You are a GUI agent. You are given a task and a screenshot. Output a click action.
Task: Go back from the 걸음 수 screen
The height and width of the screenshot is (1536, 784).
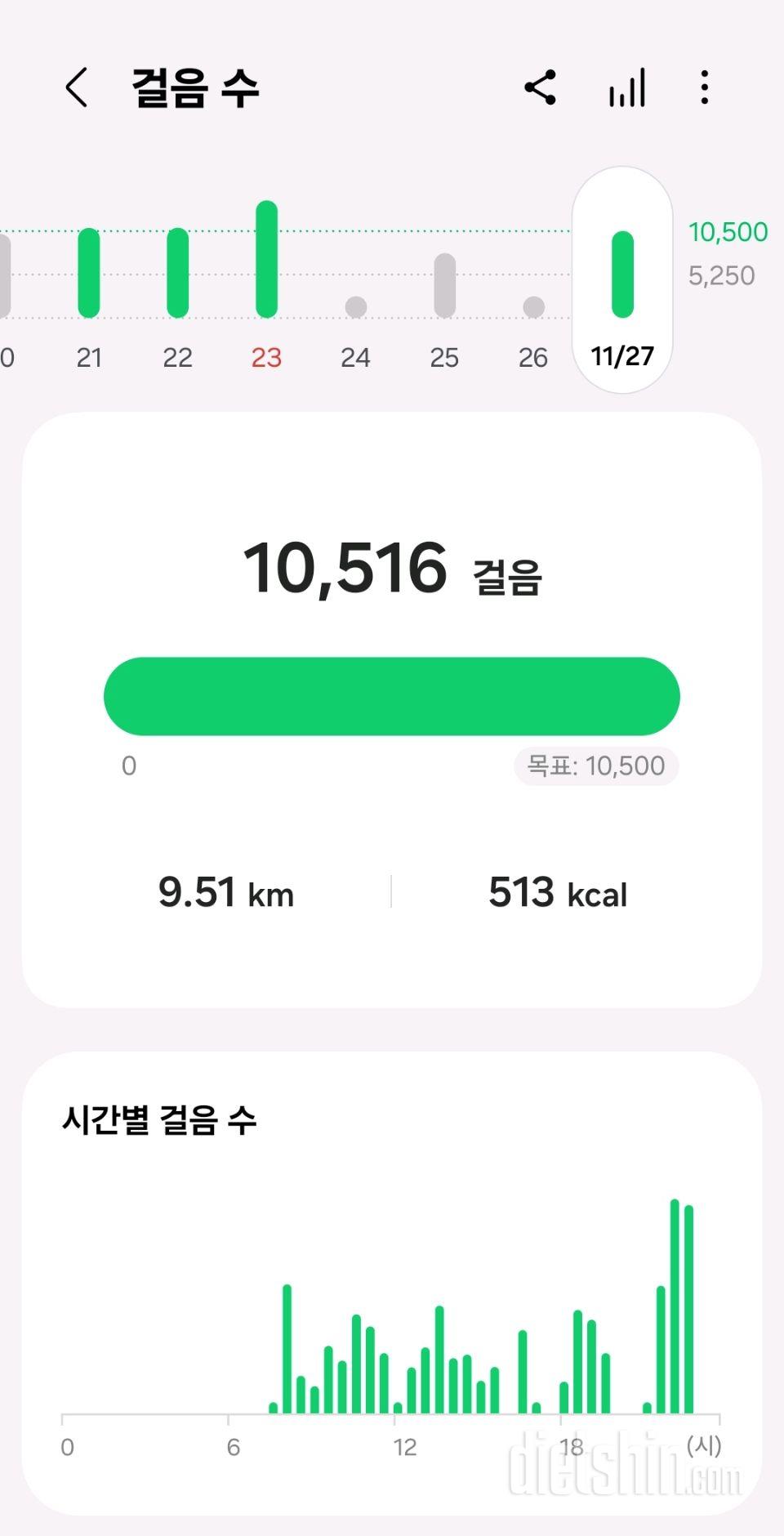coord(77,87)
